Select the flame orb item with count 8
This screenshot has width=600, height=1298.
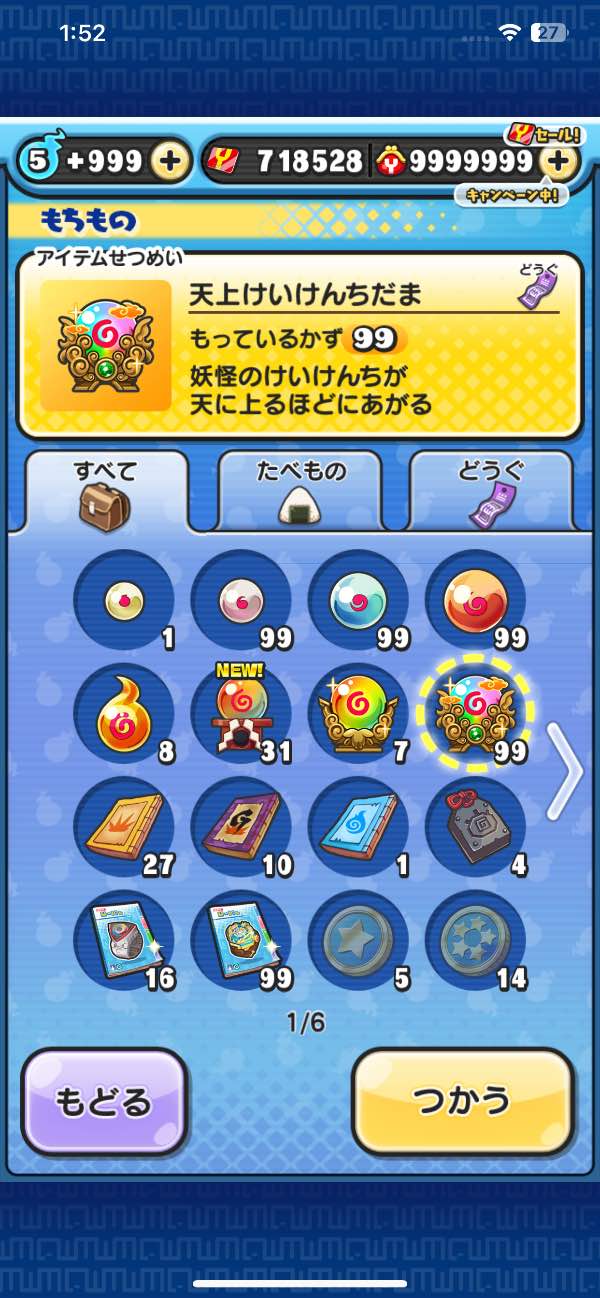(124, 713)
